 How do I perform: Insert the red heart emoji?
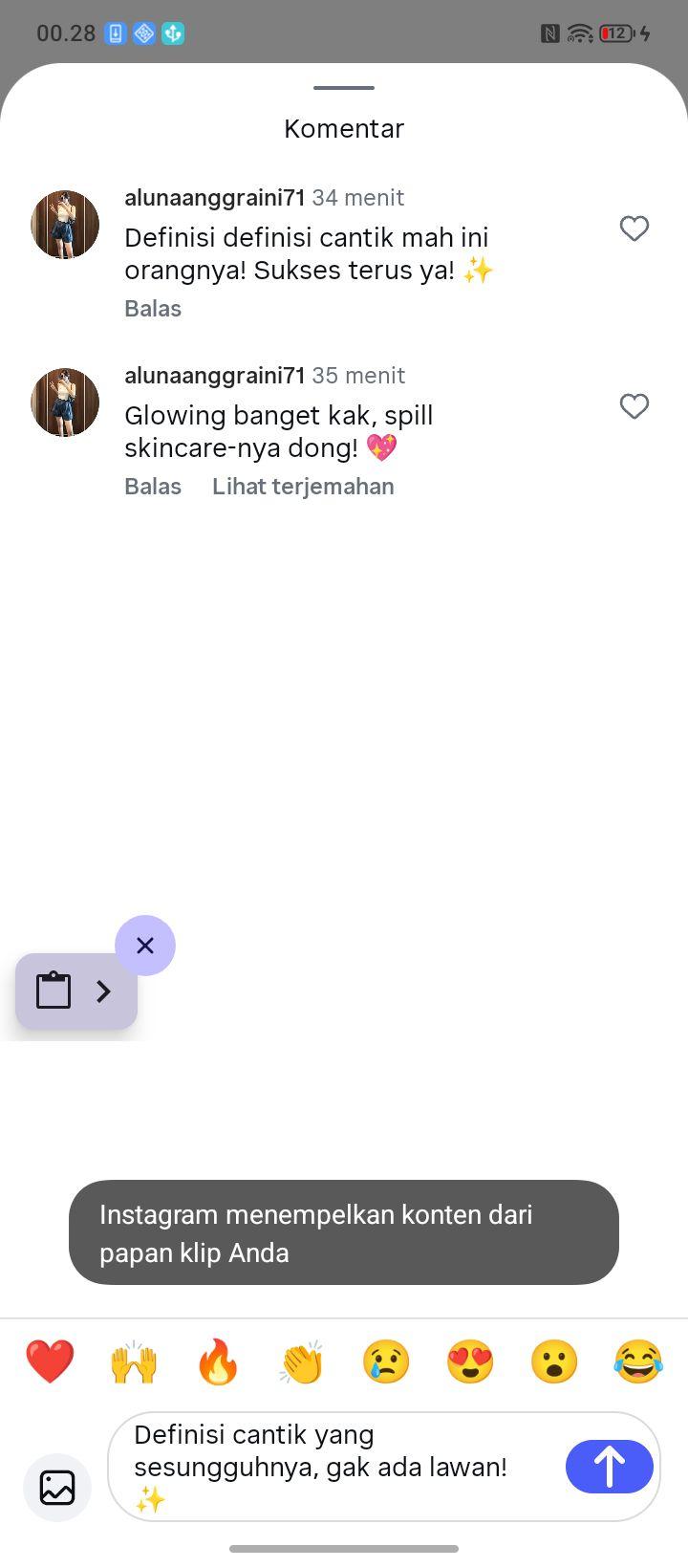50,1361
